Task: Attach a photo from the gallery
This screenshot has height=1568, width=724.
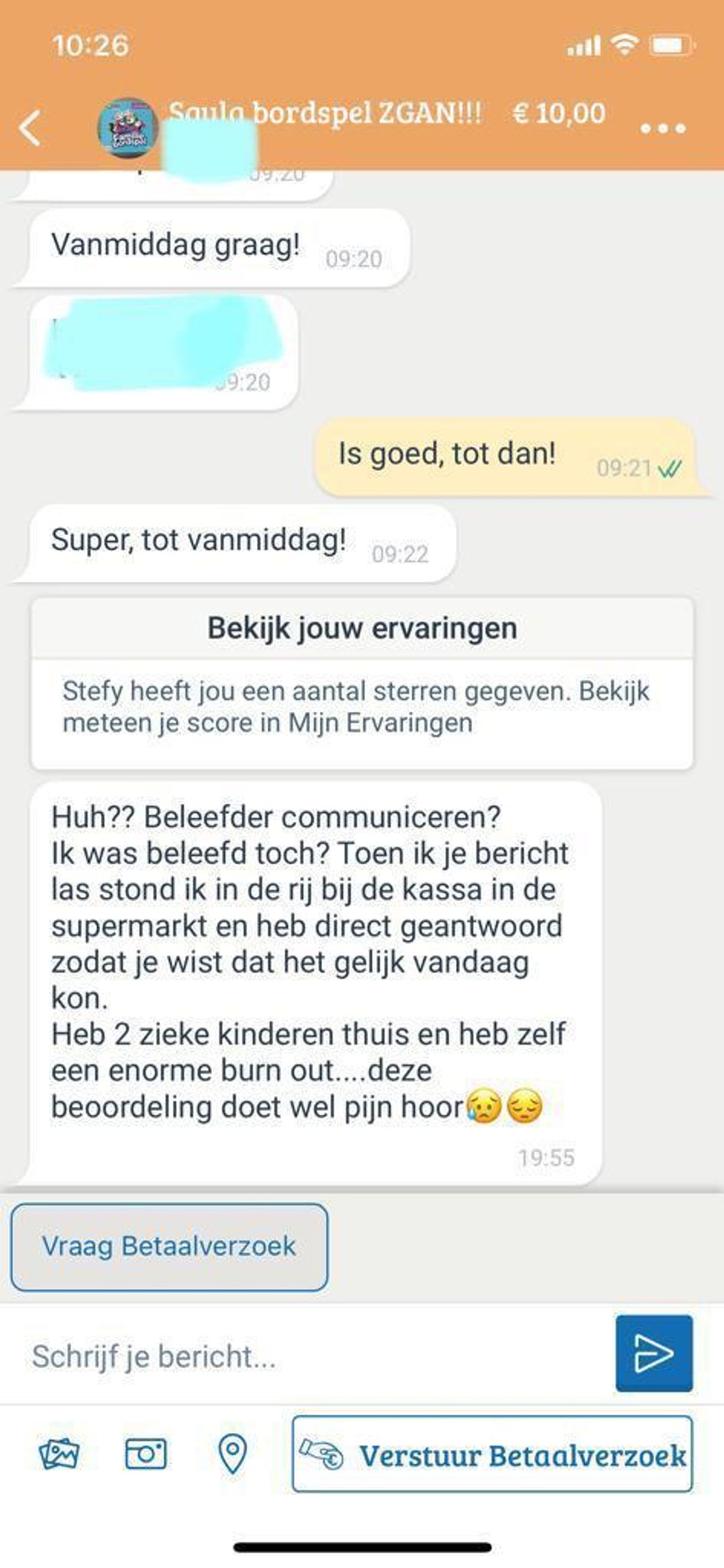Action: click(x=59, y=1454)
